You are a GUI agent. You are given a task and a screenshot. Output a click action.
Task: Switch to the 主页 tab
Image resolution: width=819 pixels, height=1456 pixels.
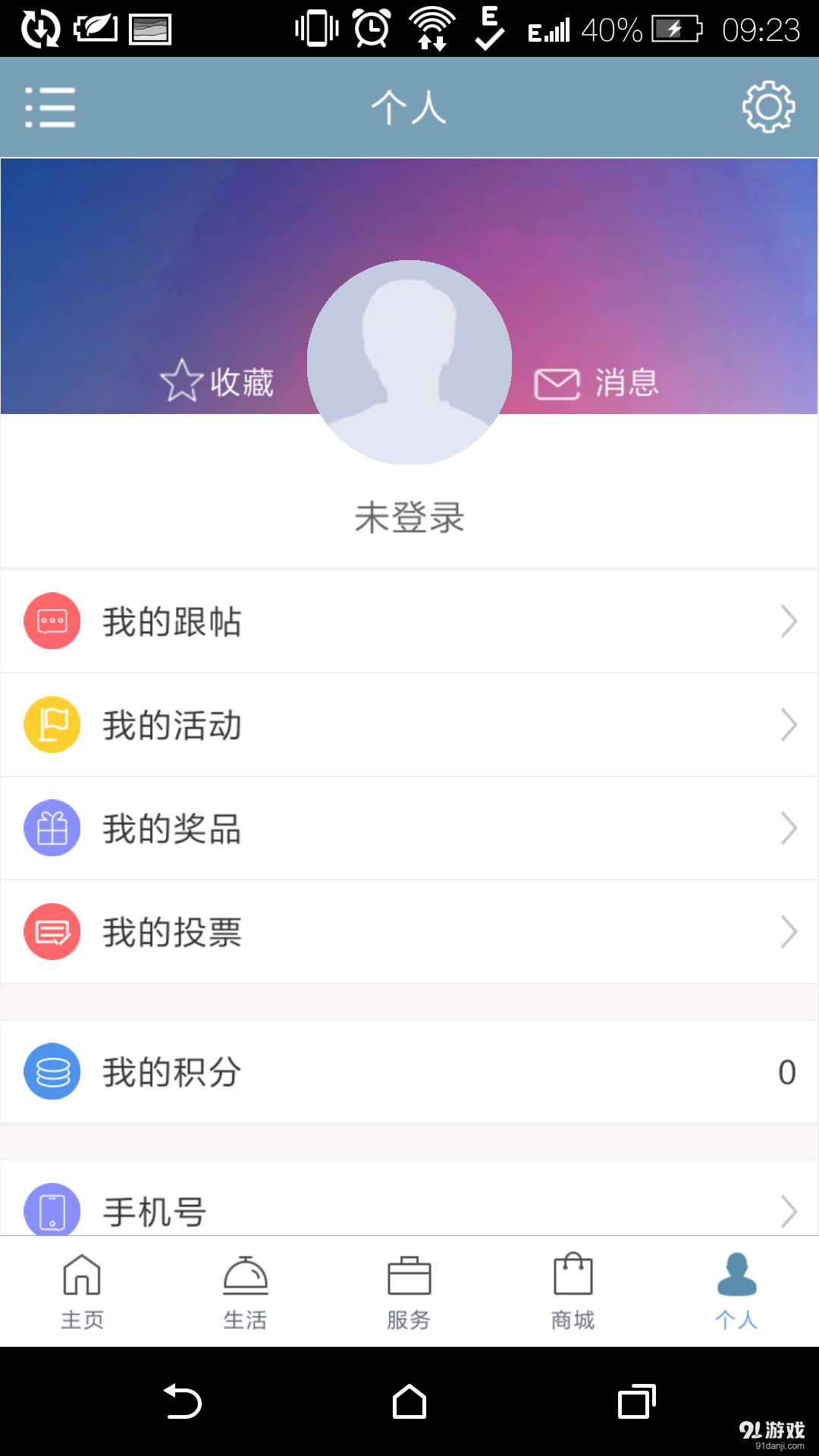[82, 1289]
